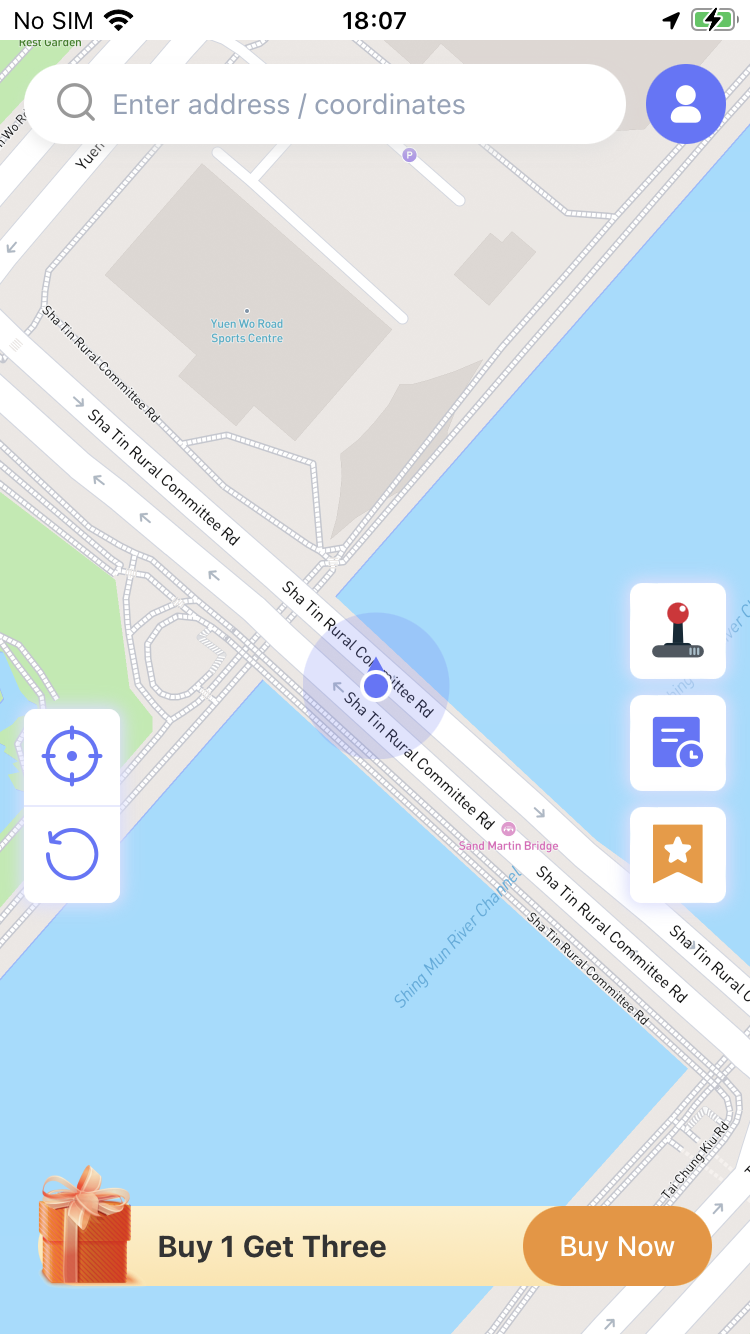
Task: Tap the reset location refresh icon
Action: 72,855
